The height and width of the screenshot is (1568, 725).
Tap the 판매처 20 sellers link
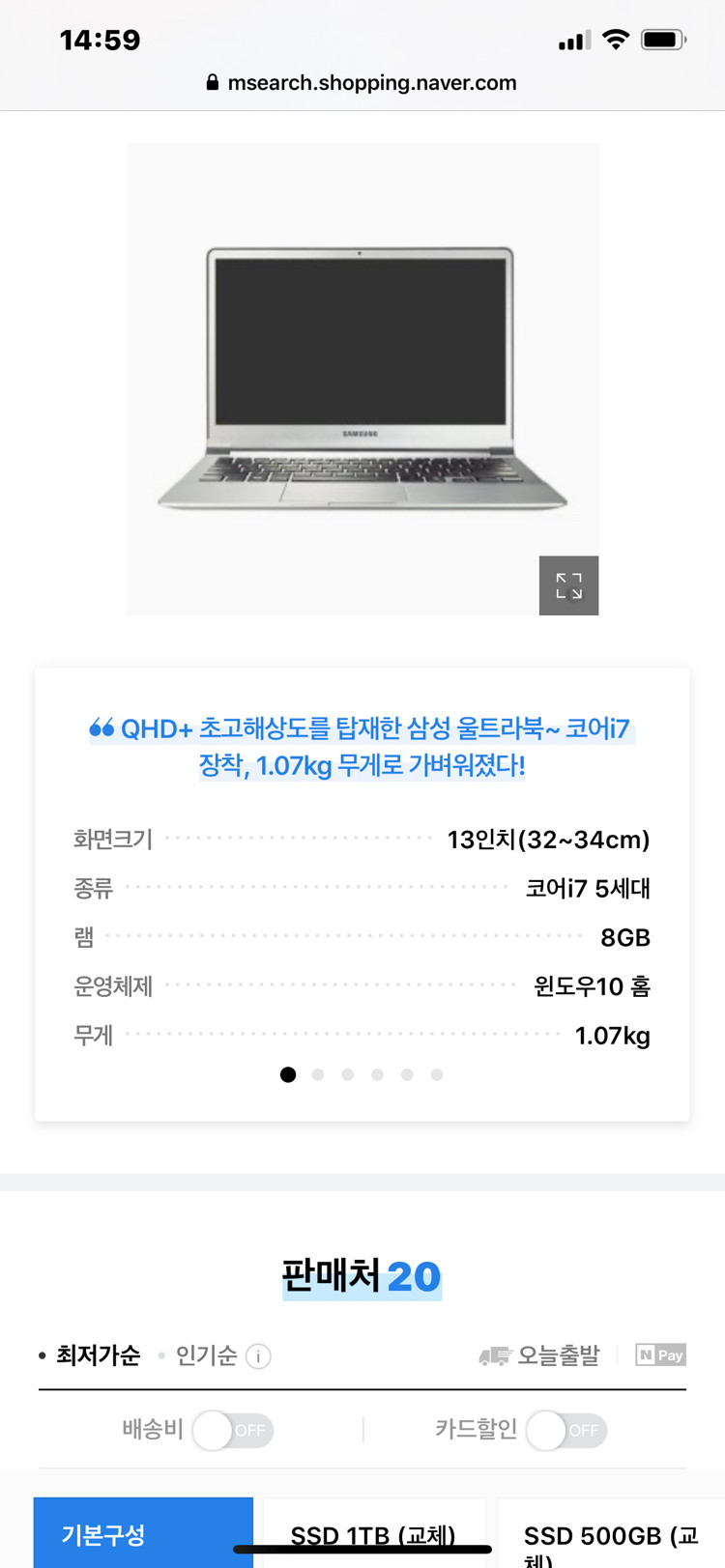362,1272
